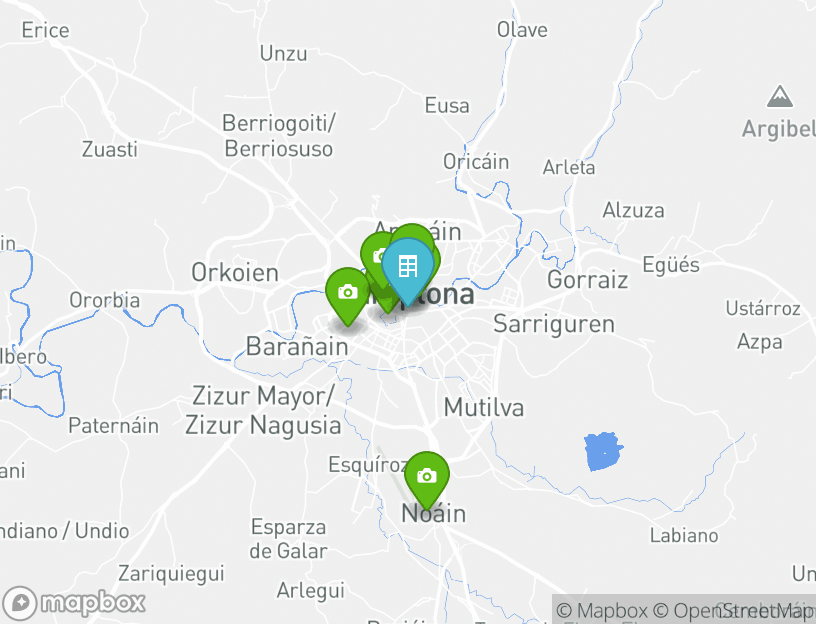Open the camera marker at Noáin

(x=426, y=476)
